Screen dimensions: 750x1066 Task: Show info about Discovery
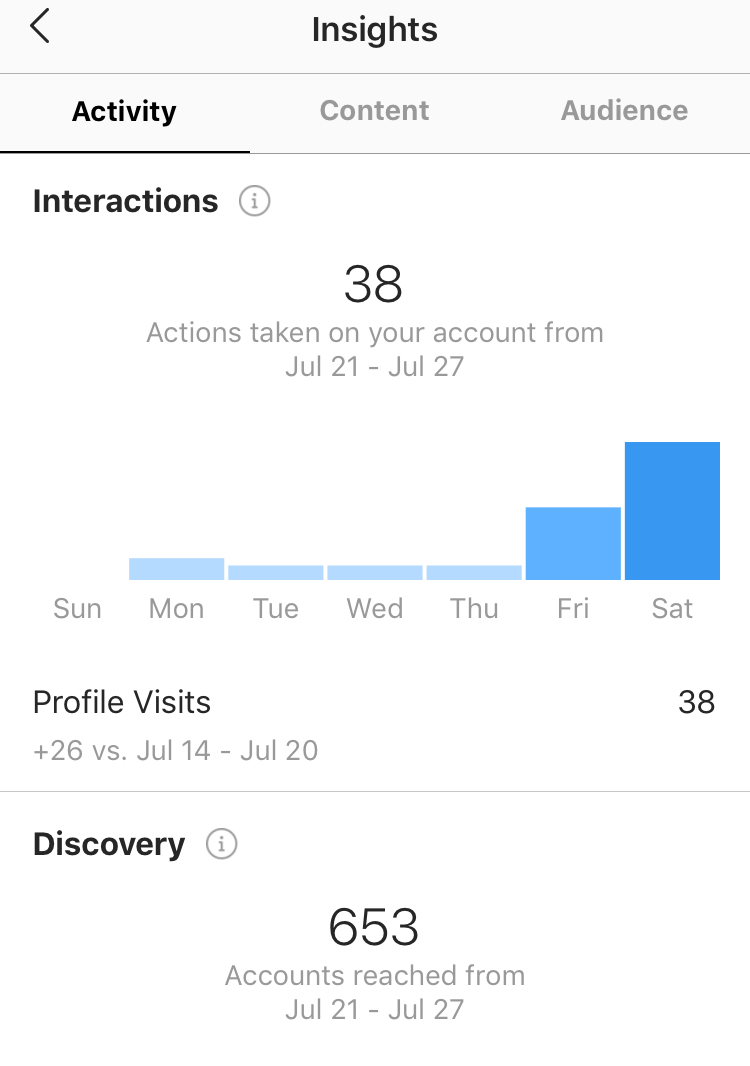click(222, 845)
